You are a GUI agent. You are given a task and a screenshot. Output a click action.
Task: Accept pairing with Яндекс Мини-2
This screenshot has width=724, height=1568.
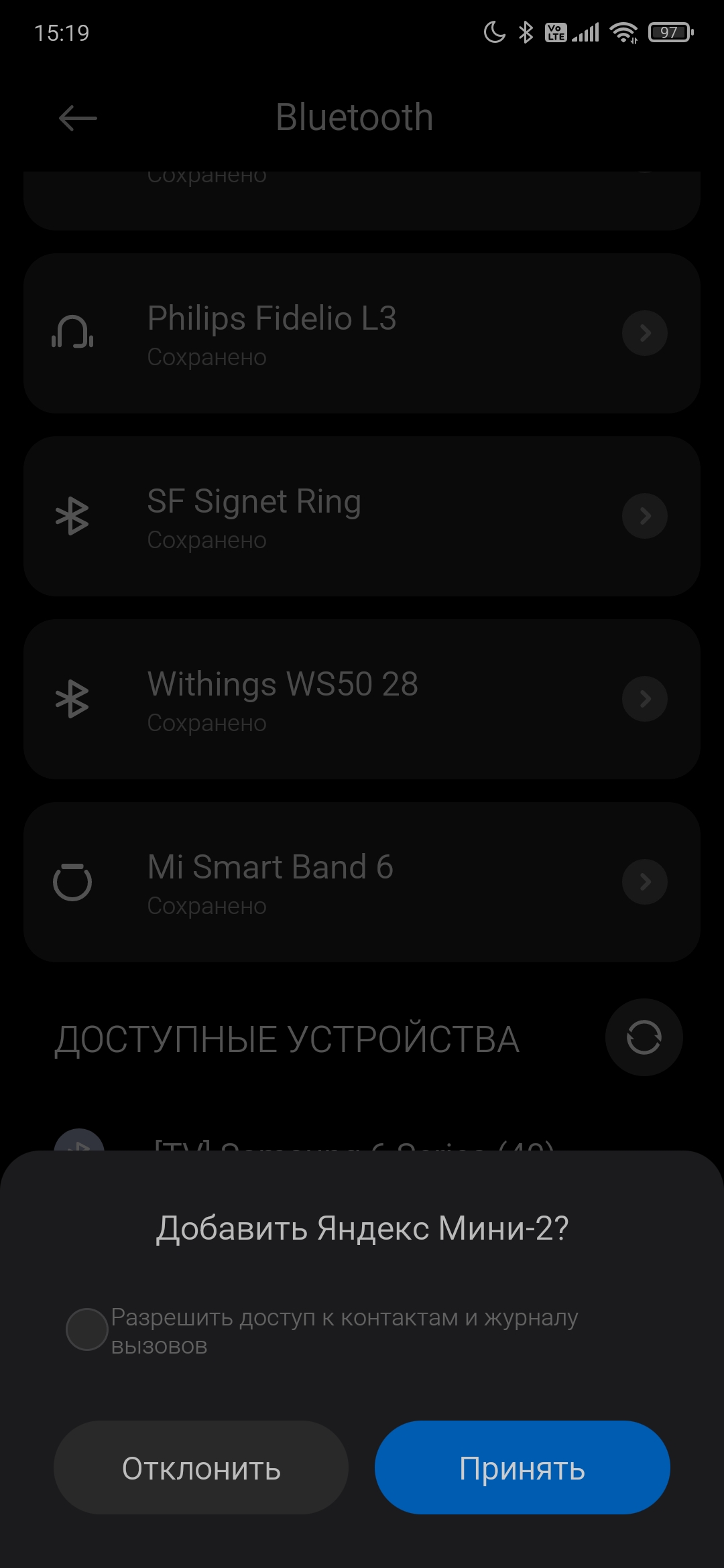click(x=522, y=1468)
